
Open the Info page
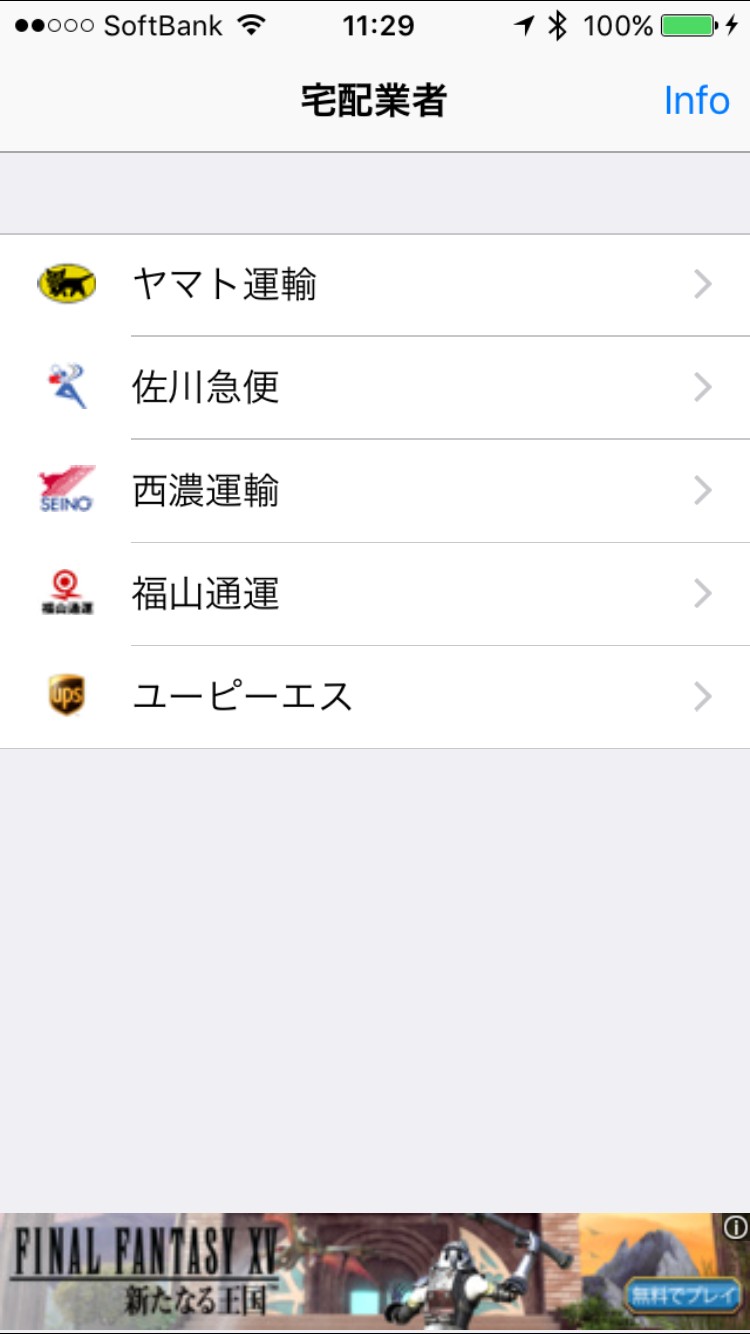coord(696,101)
